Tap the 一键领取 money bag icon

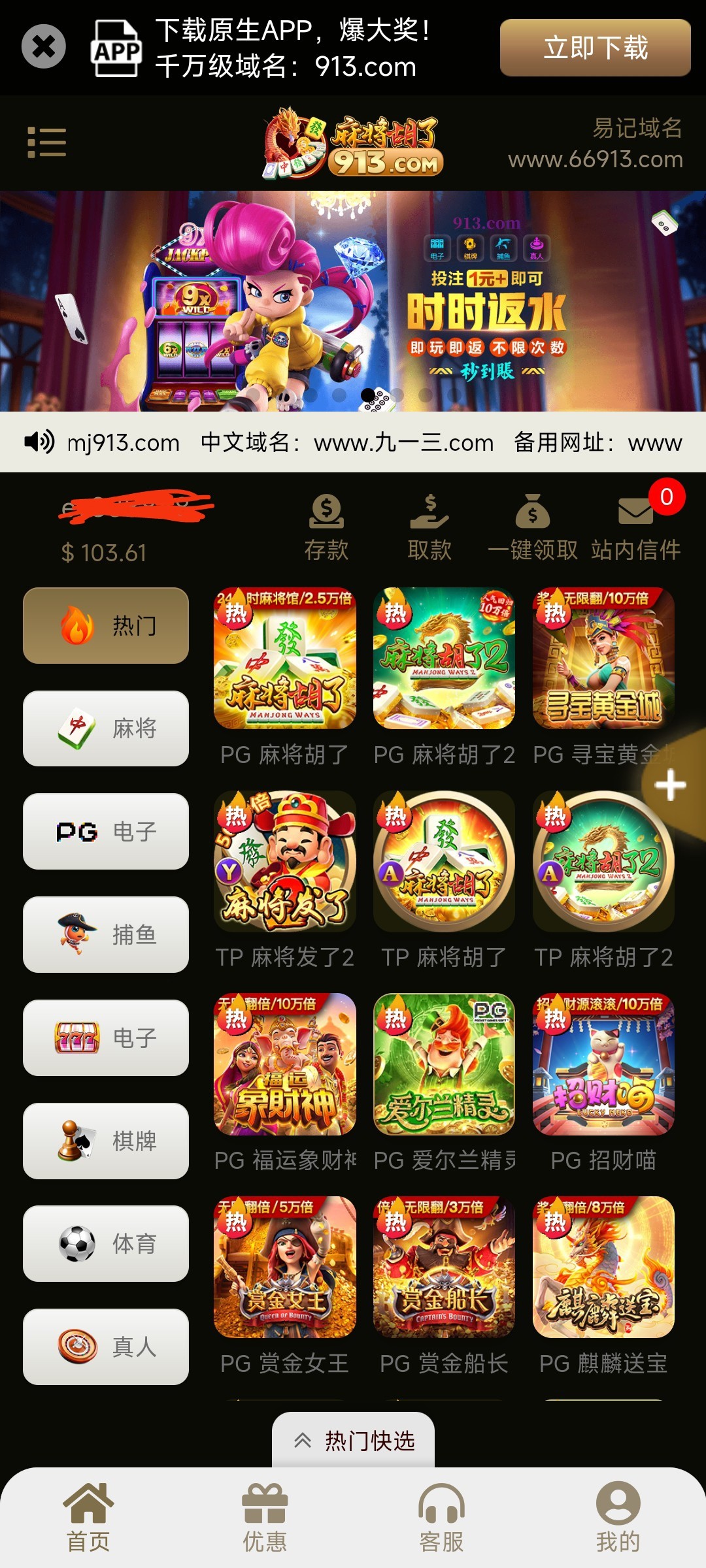point(533,516)
